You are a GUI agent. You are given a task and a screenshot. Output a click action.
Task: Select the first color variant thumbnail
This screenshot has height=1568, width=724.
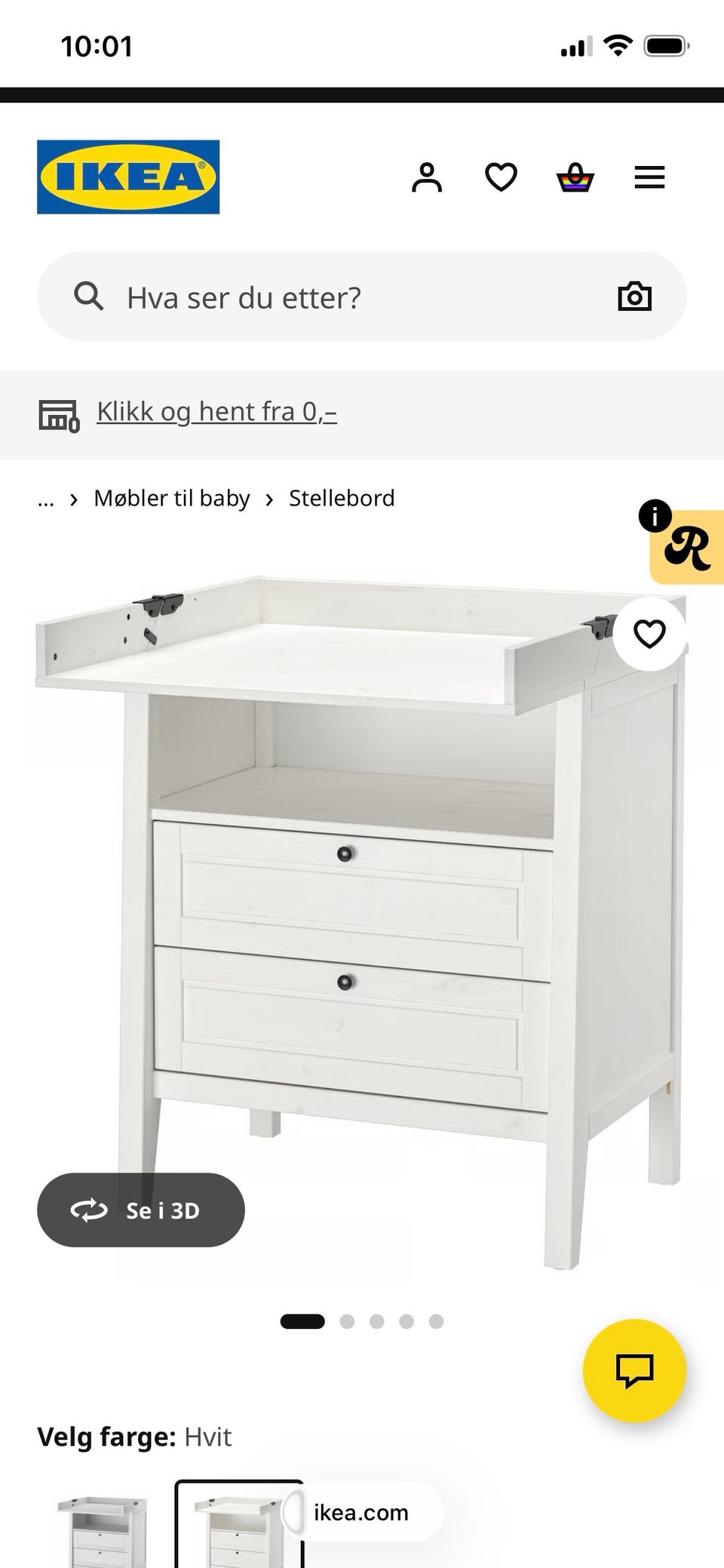[x=103, y=1530]
